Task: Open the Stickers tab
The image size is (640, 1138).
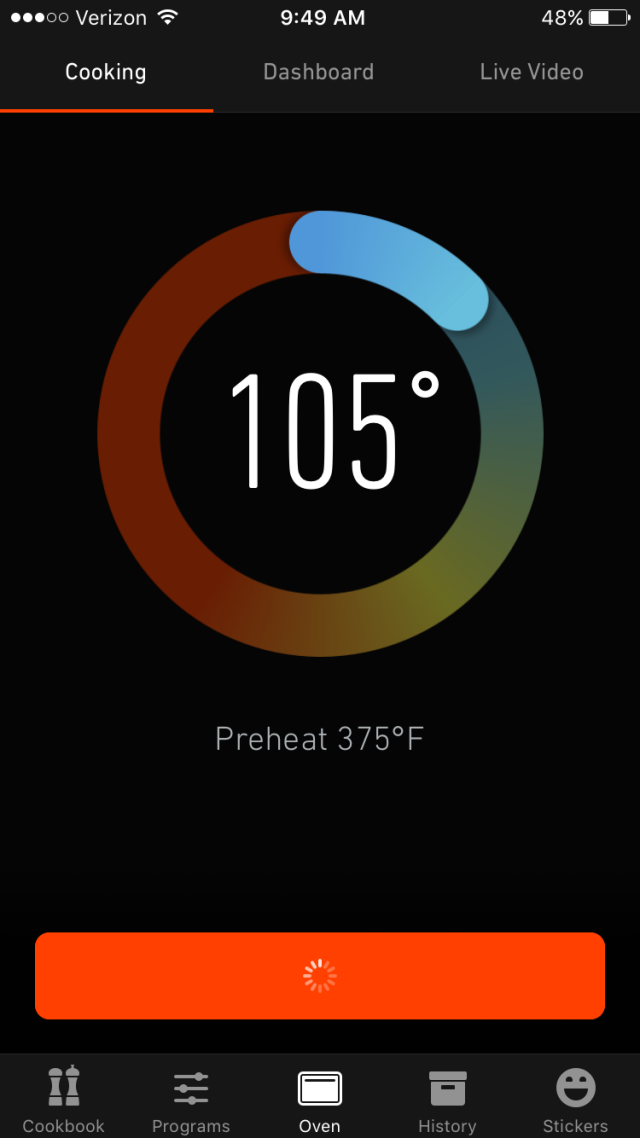Action: [575, 1099]
